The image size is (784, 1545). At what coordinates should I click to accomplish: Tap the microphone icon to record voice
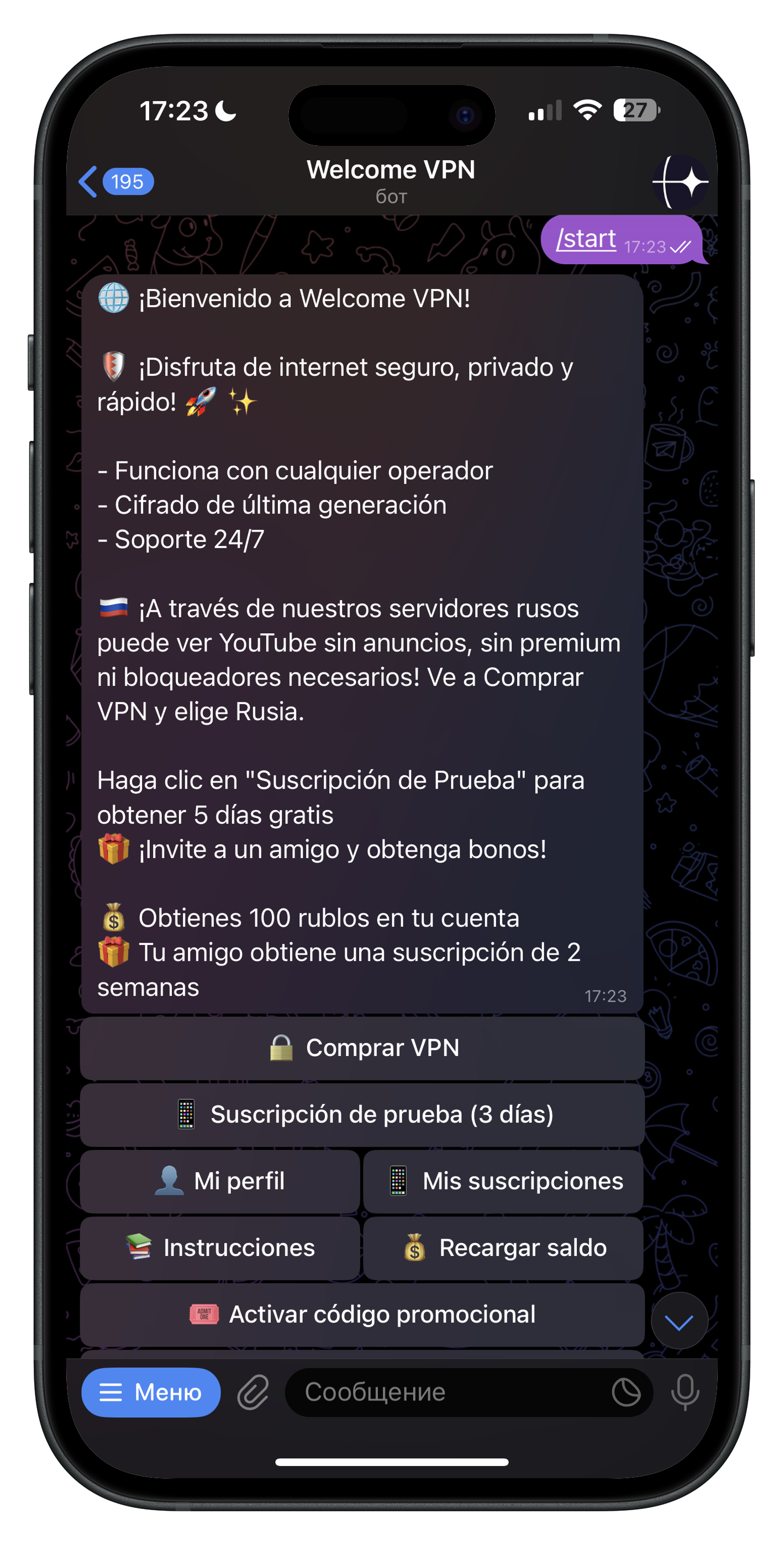pyautogui.click(x=686, y=1392)
